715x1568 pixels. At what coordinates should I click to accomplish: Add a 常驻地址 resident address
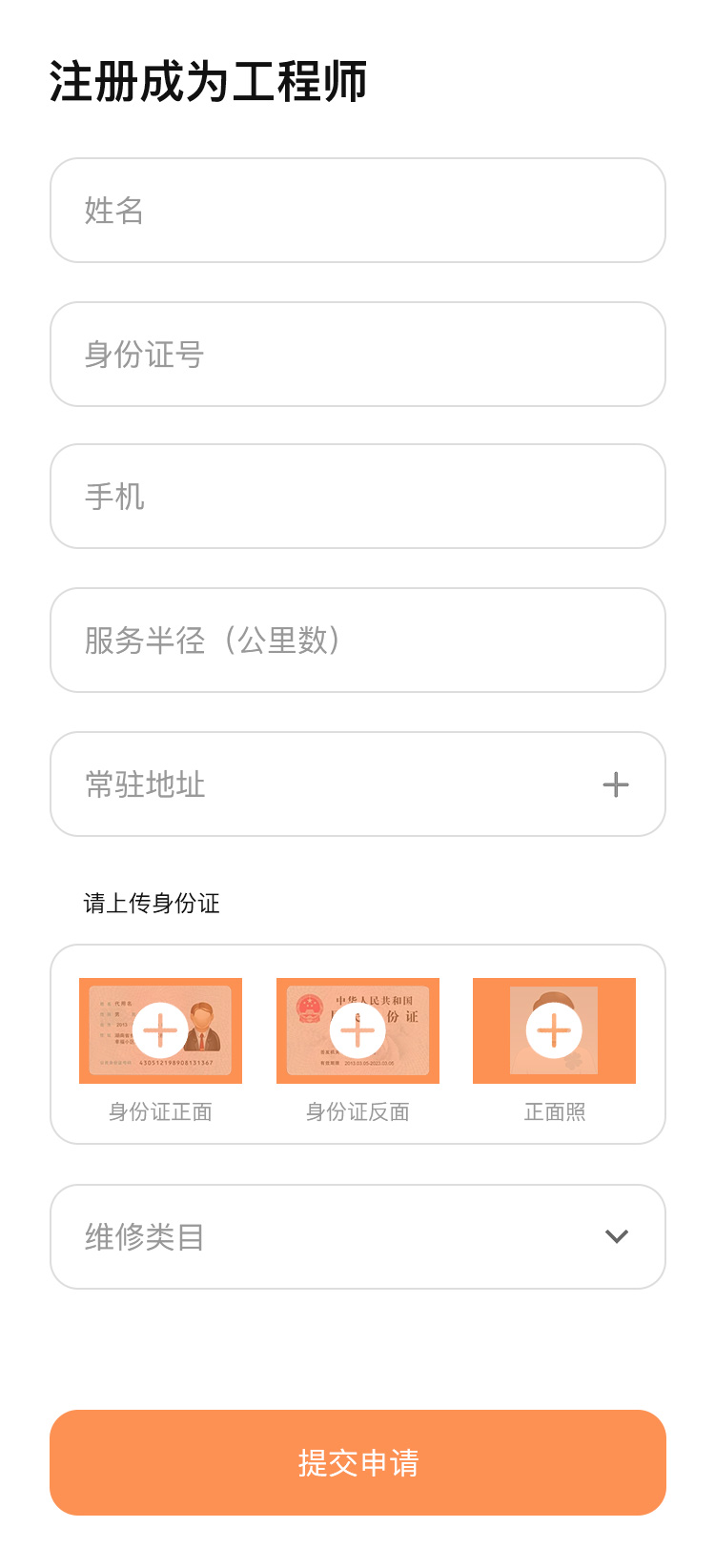tap(615, 784)
